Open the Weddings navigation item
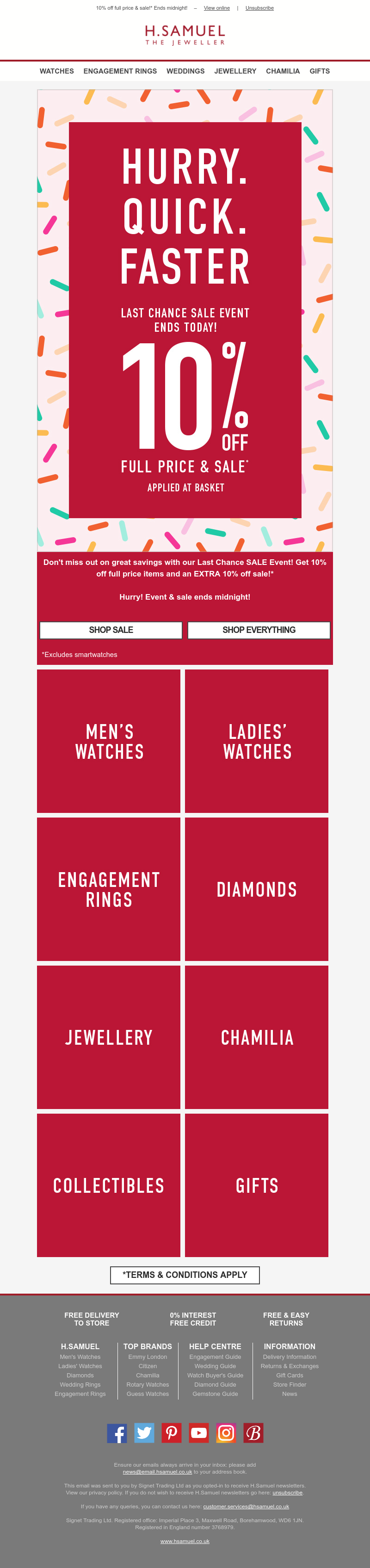Image resolution: width=370 pixels, height=1568 pixels. click(x=185, y=71)
